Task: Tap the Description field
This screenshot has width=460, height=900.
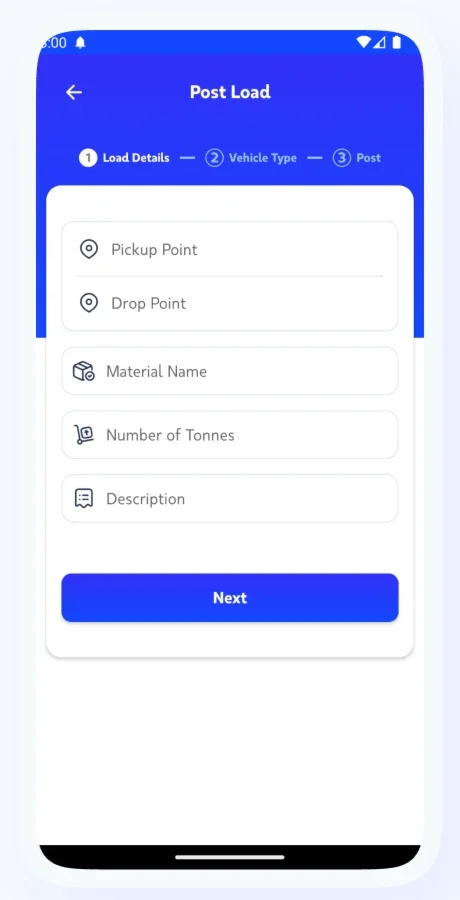Action: pyautogui.click(x=230, y=499)
